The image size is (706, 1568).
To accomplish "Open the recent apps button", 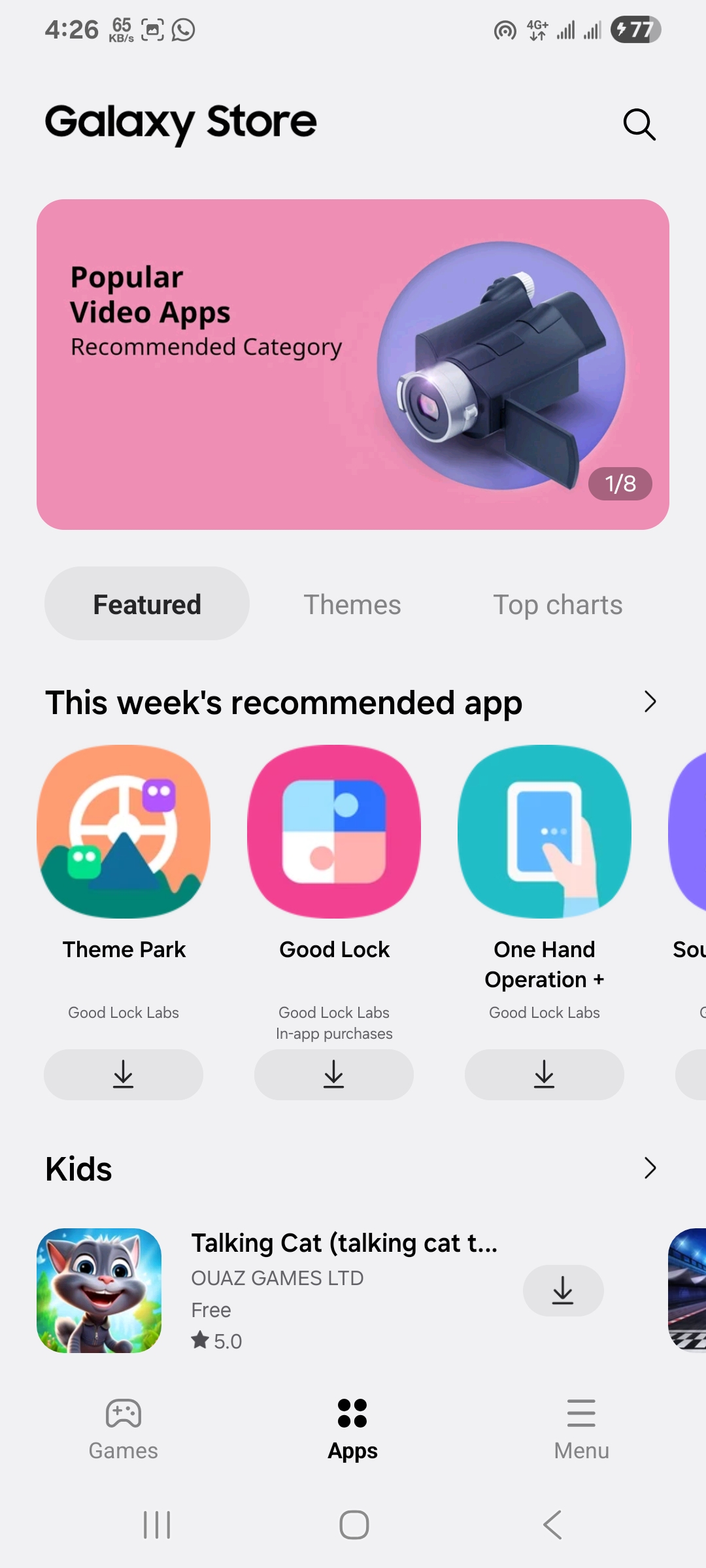I will (157, 1525).
